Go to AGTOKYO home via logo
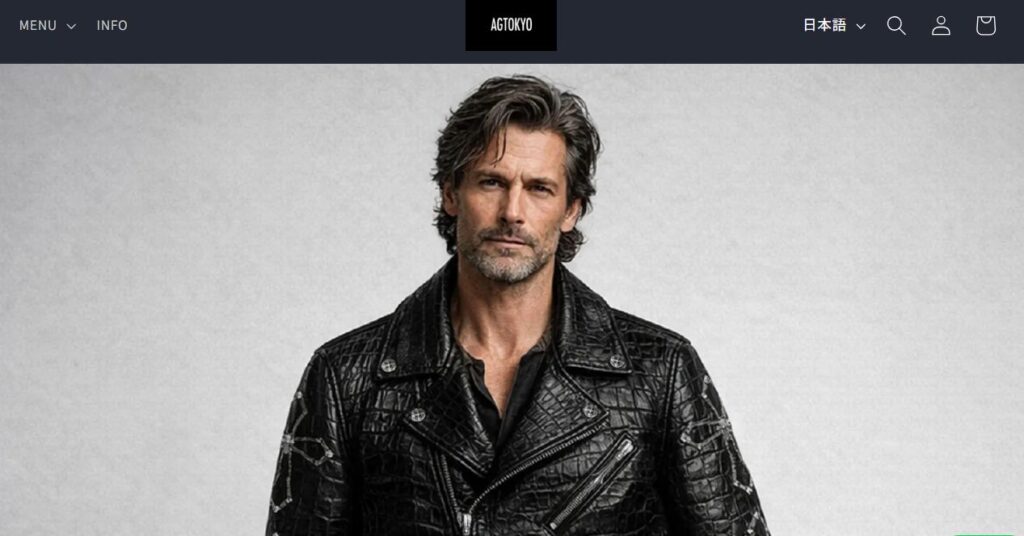 click(x=510, y=26)
